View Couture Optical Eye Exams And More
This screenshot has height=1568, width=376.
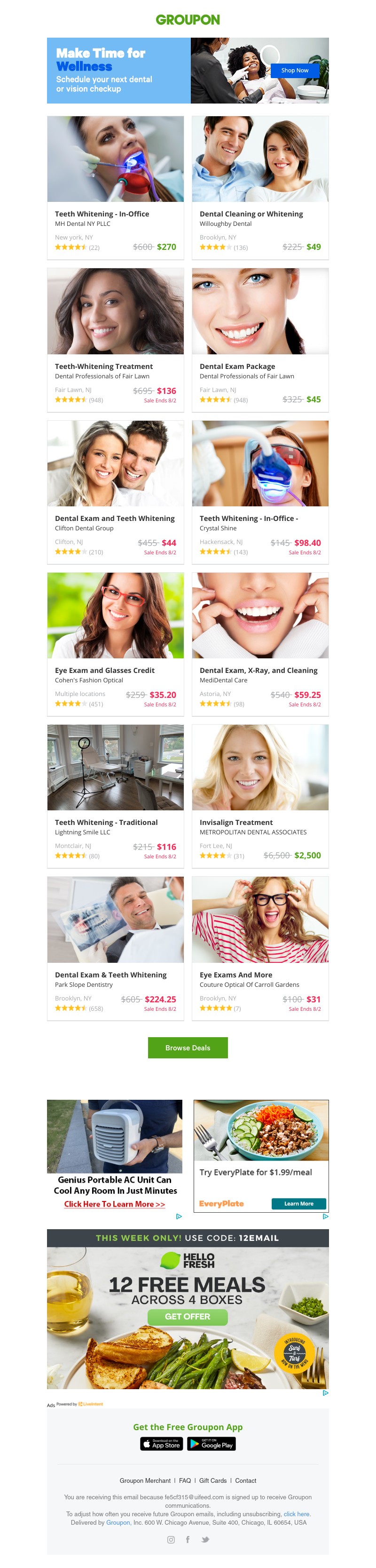tap(235, 975)
